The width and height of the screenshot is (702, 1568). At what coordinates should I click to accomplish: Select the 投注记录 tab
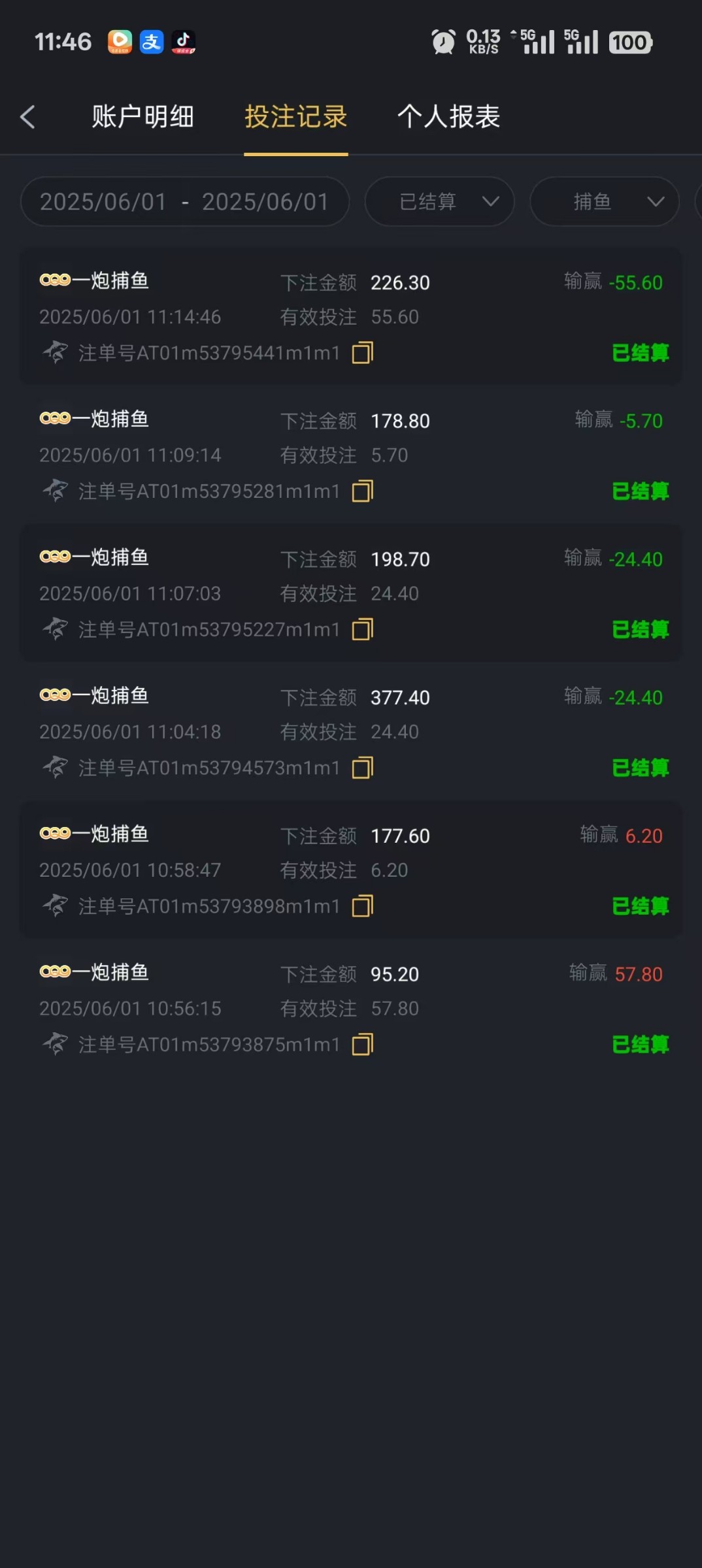(x=295, y=118)
